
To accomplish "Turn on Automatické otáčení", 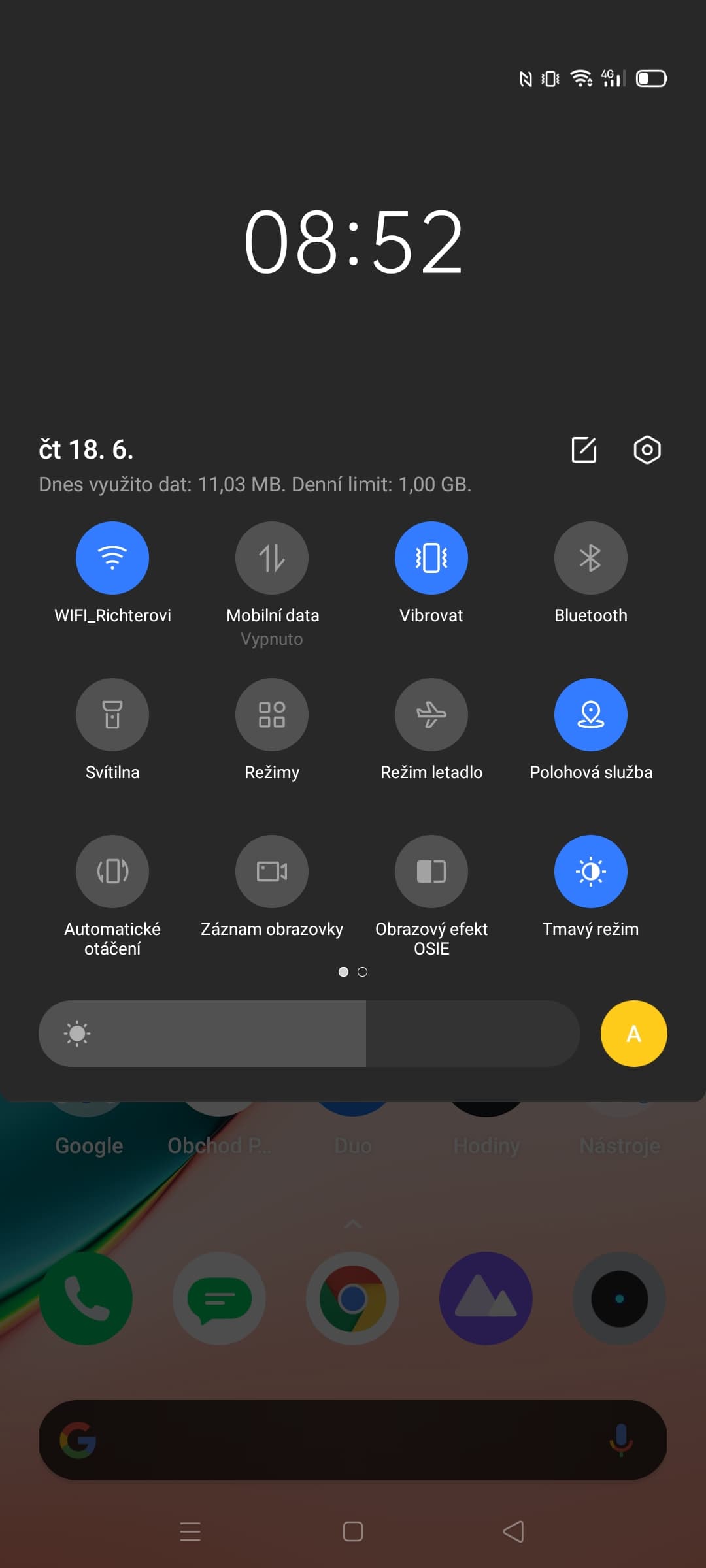I will click(x=112, y=872).
